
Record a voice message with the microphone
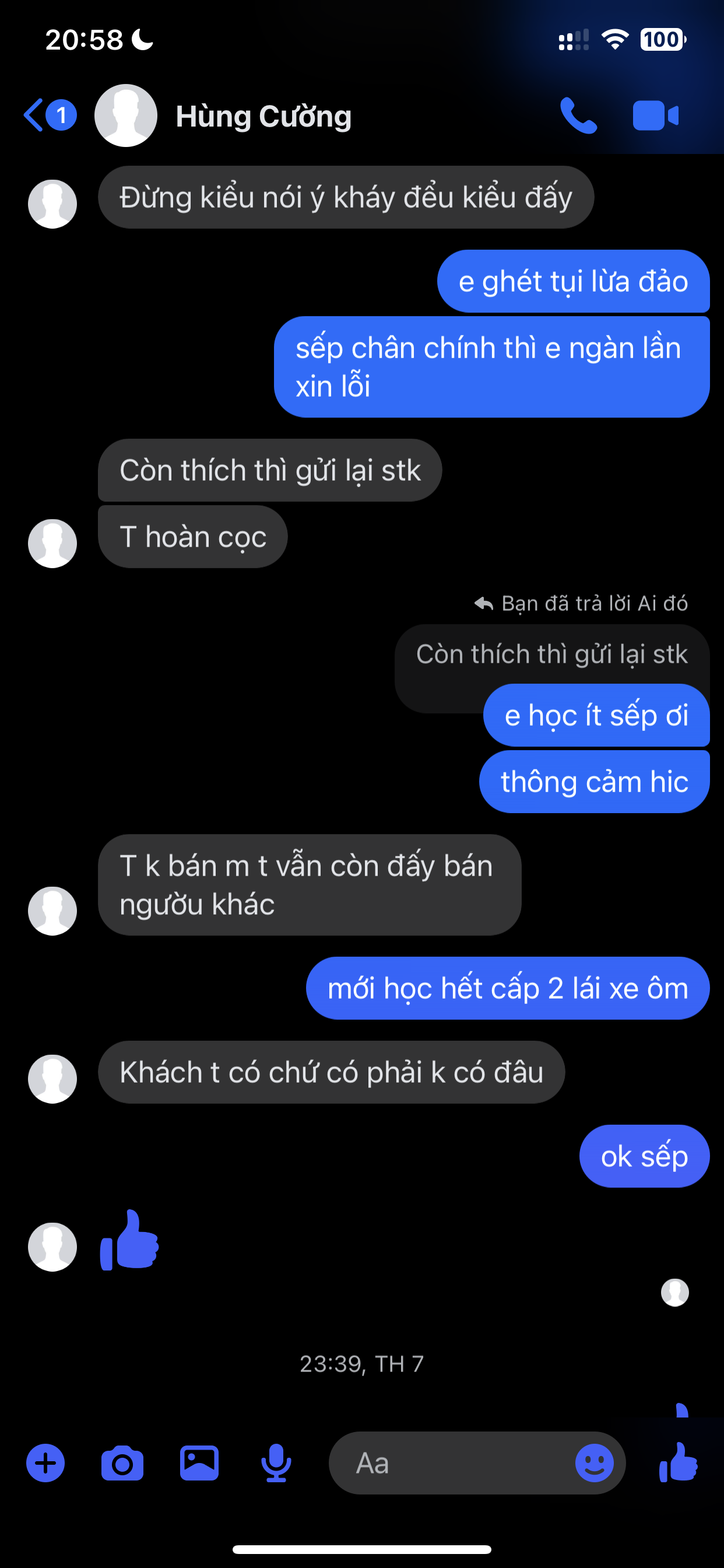(x=276, y=1462)
